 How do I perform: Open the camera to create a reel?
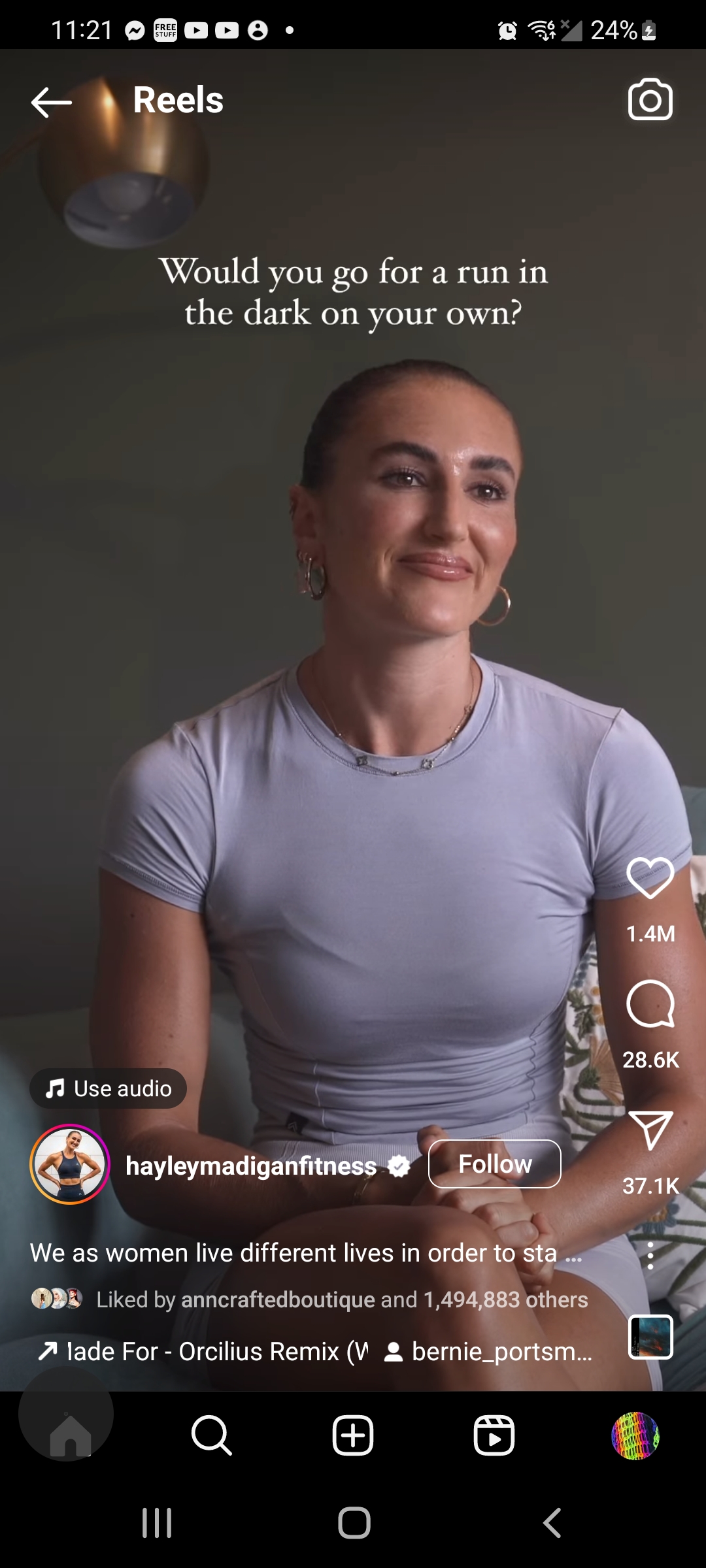[650, 100]
